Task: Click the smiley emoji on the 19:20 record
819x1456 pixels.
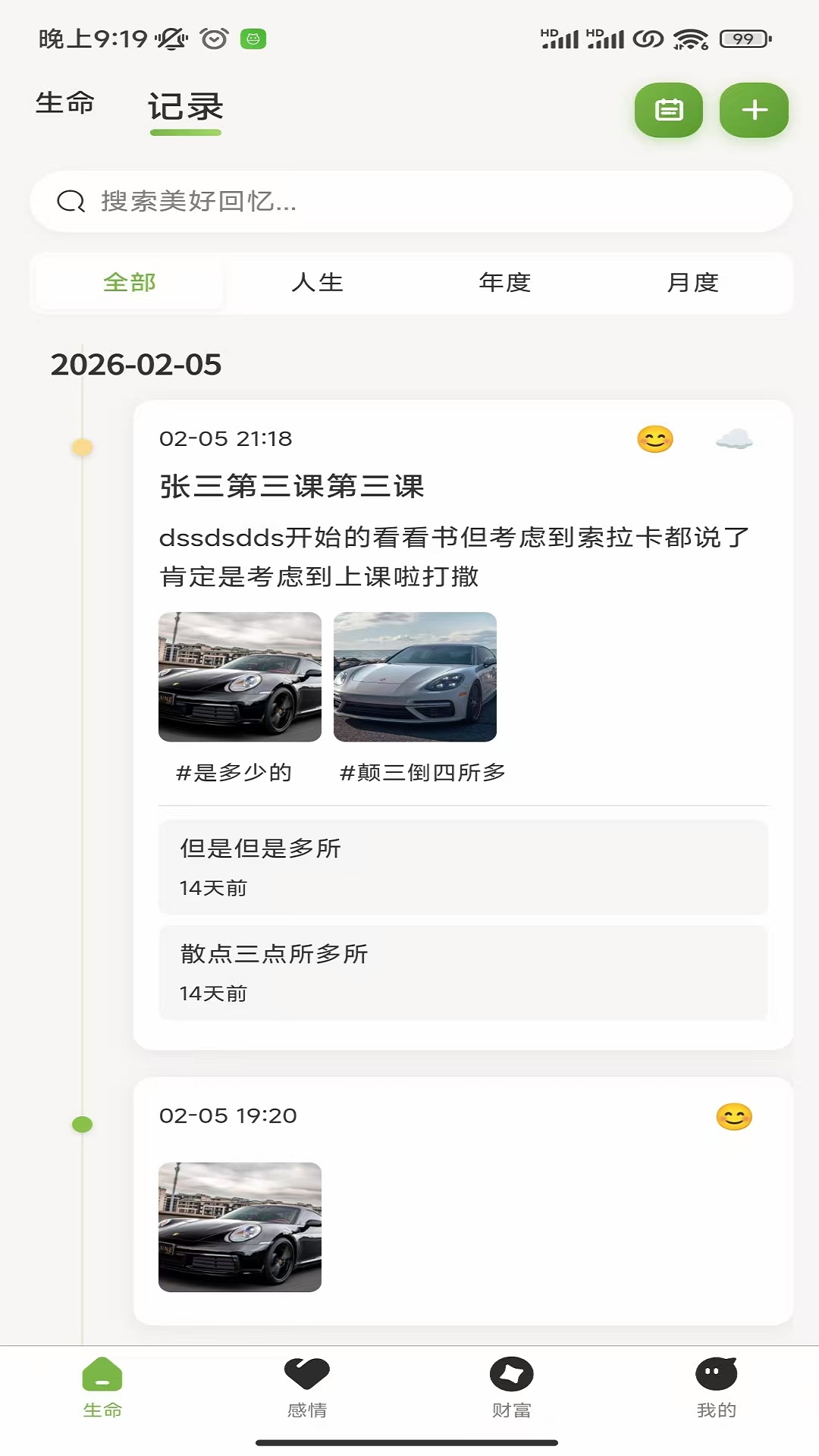Action: [x=733, y=1116]
